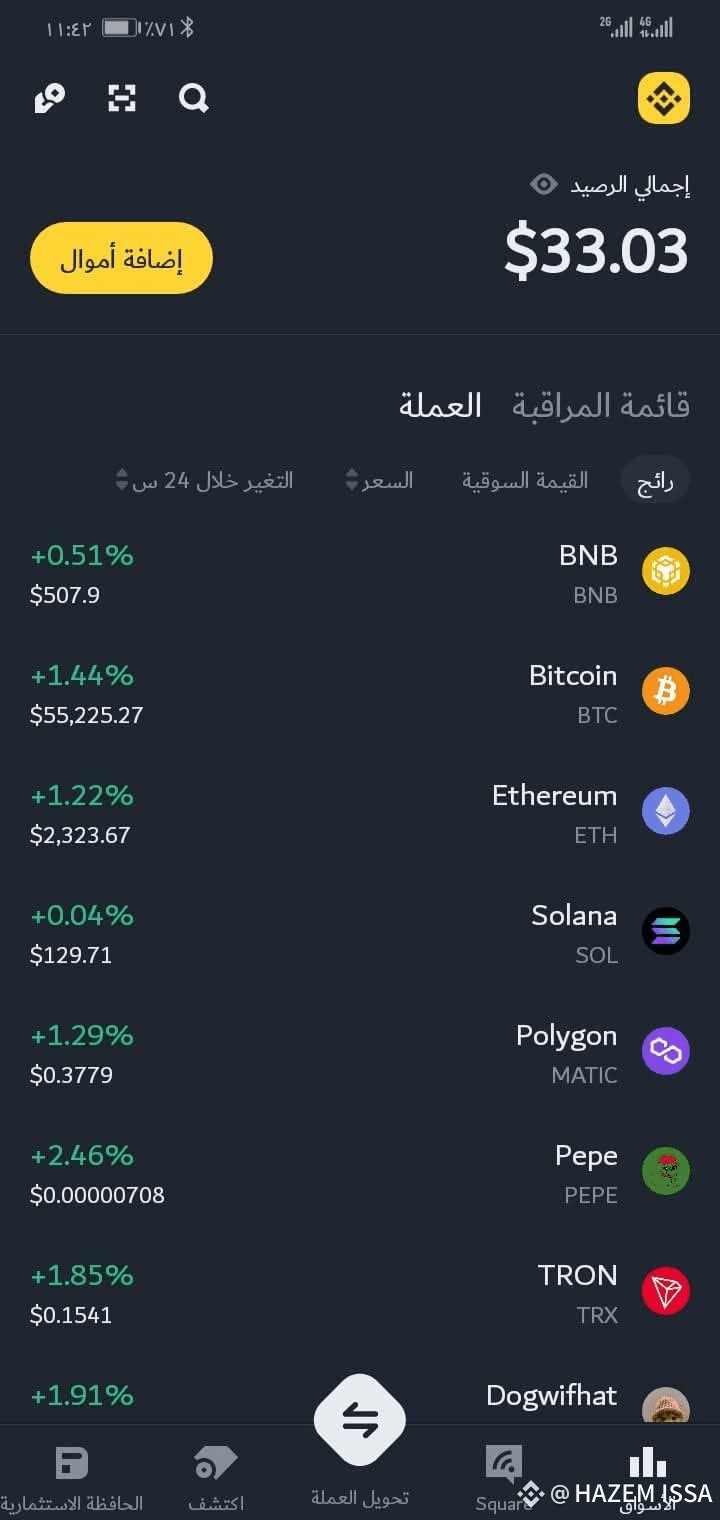Open the الحافظة الاستثمارية tab

tap(72, 1478)
